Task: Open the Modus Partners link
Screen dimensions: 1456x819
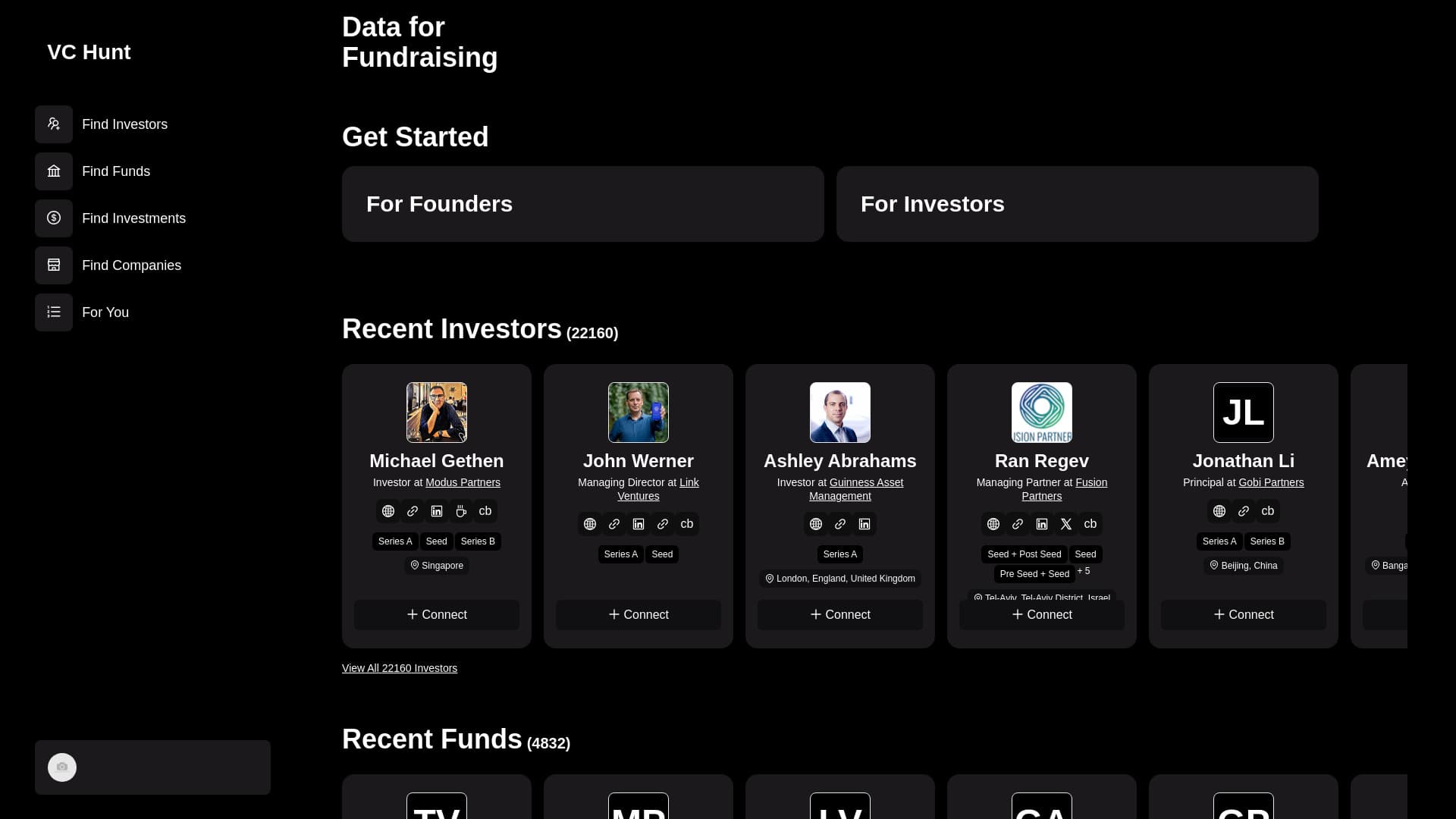Action: point(463,482)
